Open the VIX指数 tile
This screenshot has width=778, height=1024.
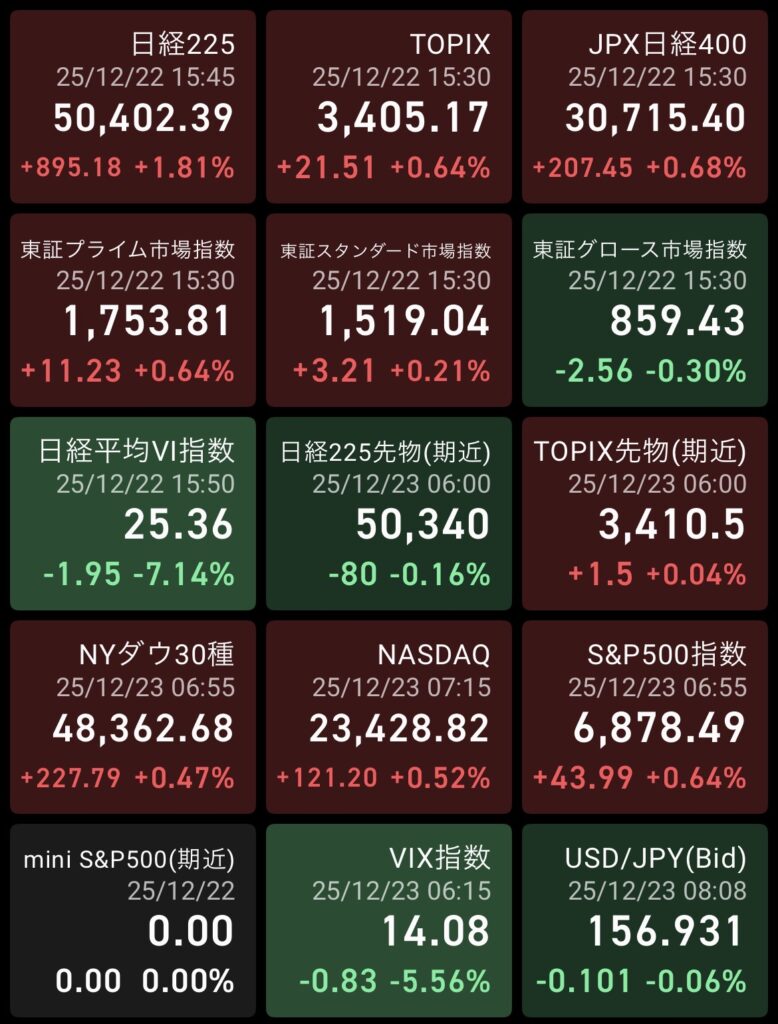tap(389, 920)
